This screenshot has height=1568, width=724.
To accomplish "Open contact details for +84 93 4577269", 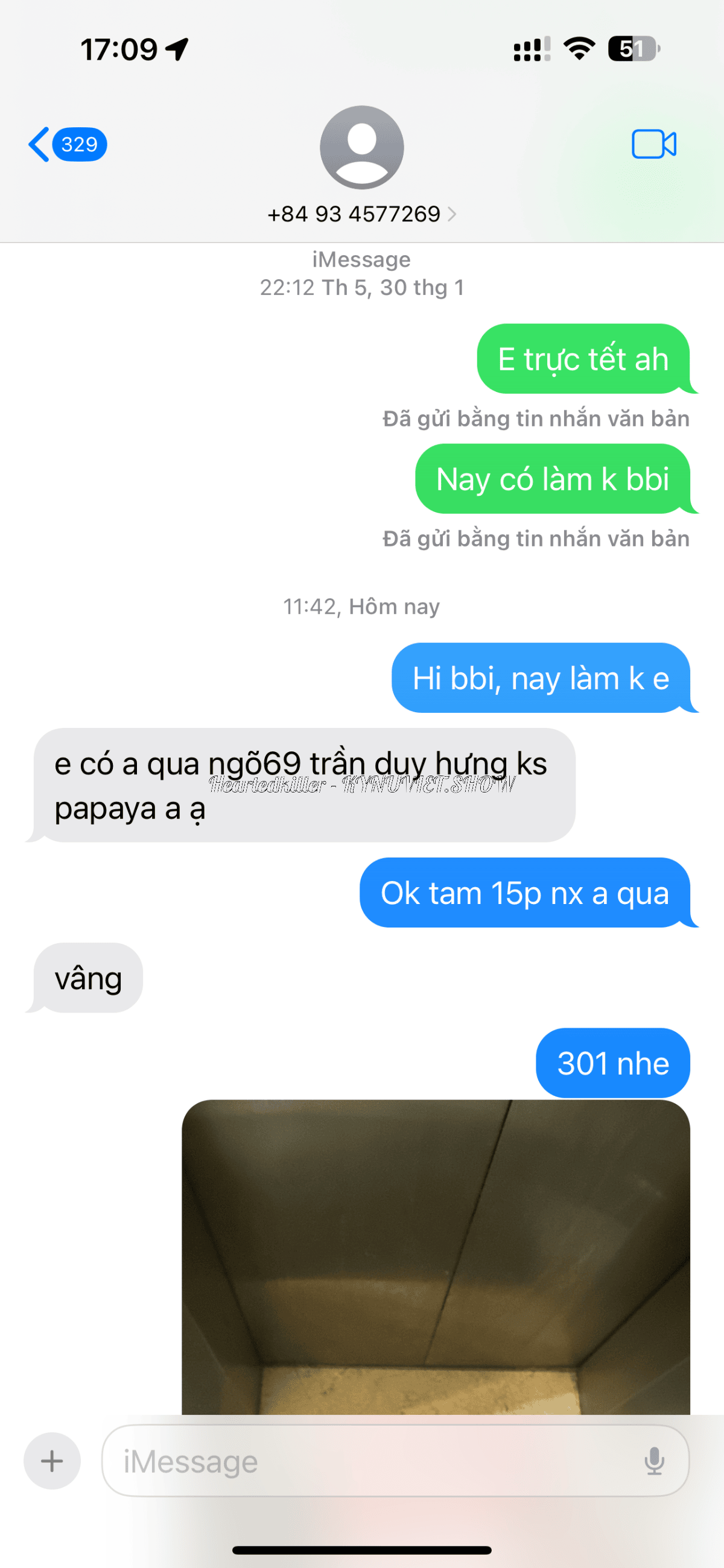I will (x=361, y=213).
